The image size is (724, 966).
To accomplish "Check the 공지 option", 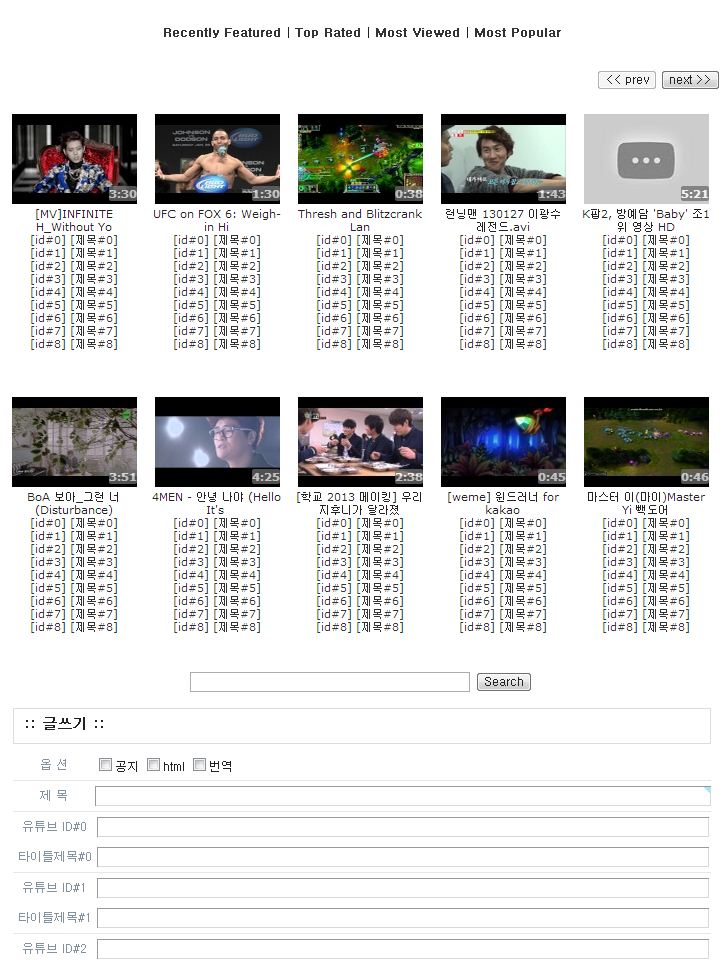I will tap(106, 766).
